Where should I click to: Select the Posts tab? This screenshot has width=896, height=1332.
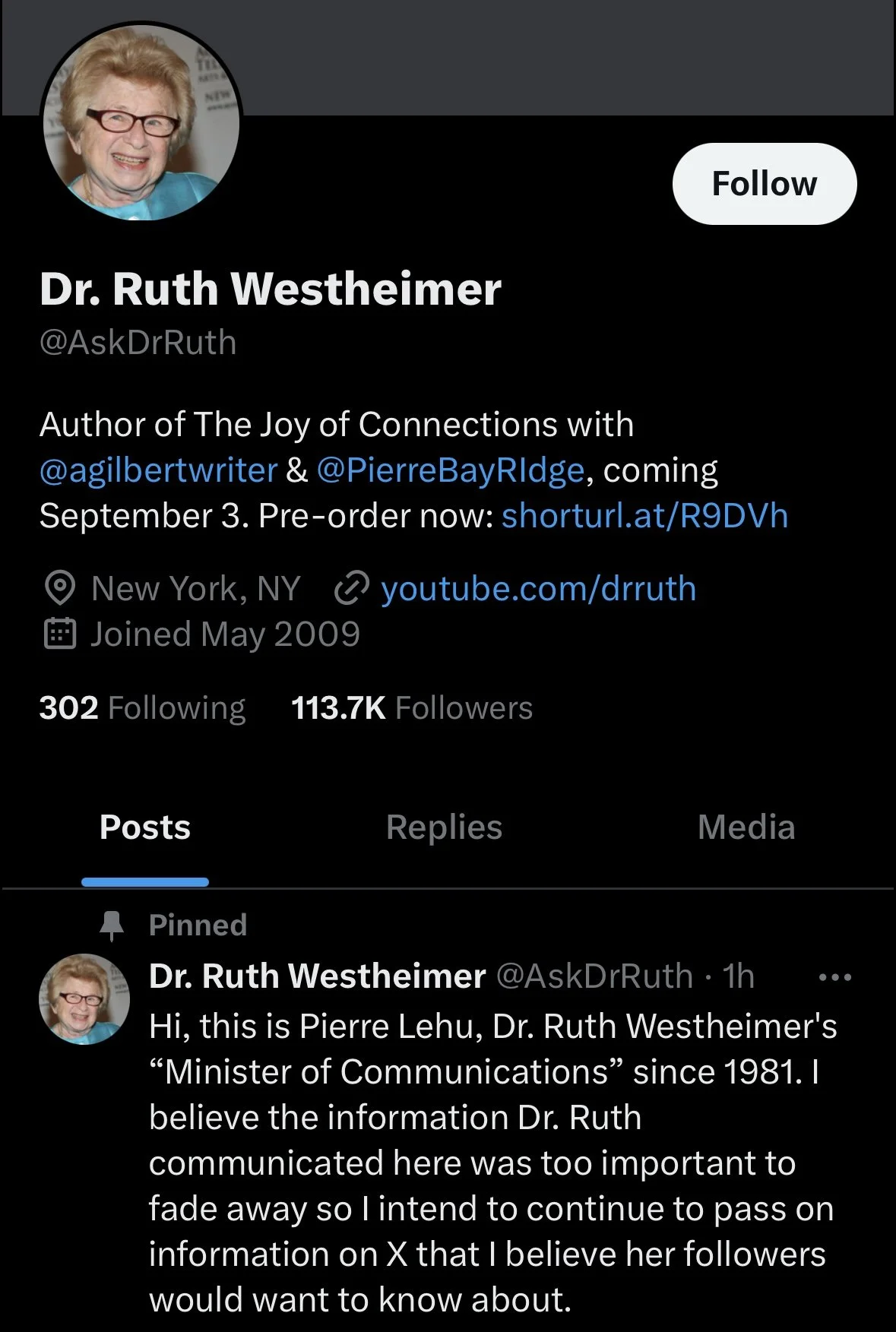[145, 827]
